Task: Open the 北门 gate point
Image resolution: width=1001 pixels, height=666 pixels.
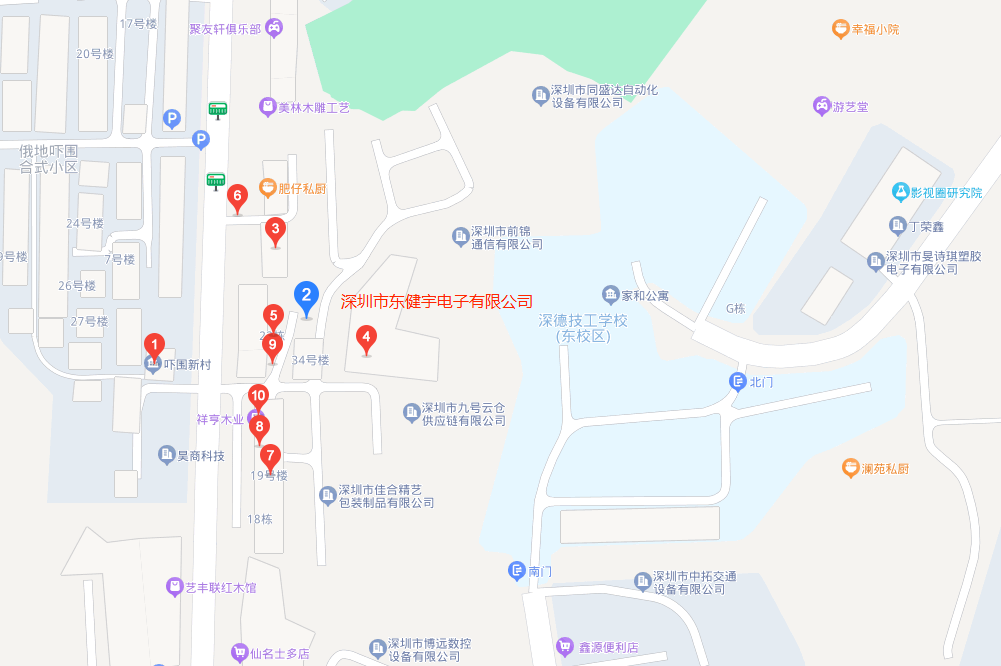Action: pyautogui.click(x=737, y=381)
